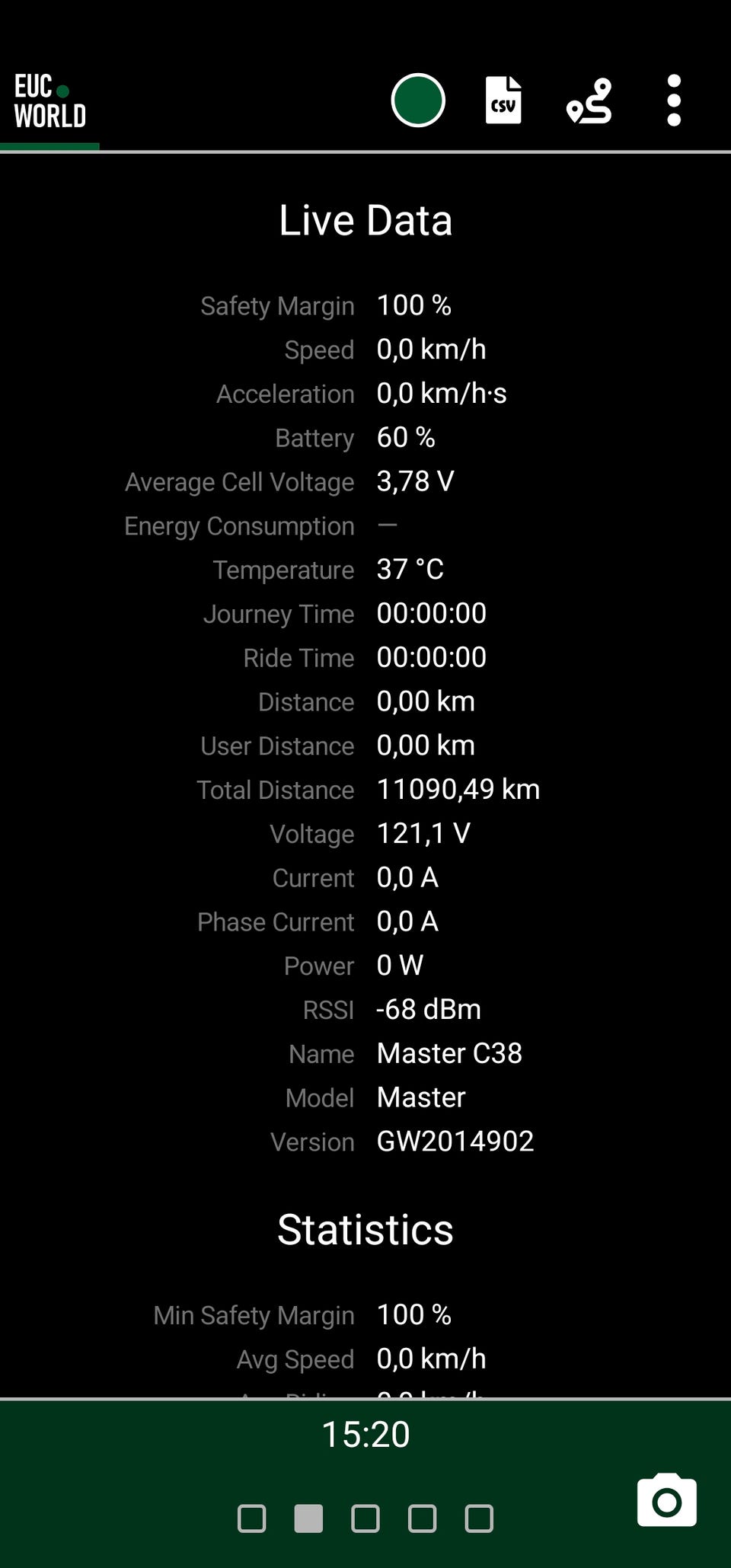Open the three-dot overflow menu
The width and height of the screenshot is (731, 1568).
click(x=674, y=100)
